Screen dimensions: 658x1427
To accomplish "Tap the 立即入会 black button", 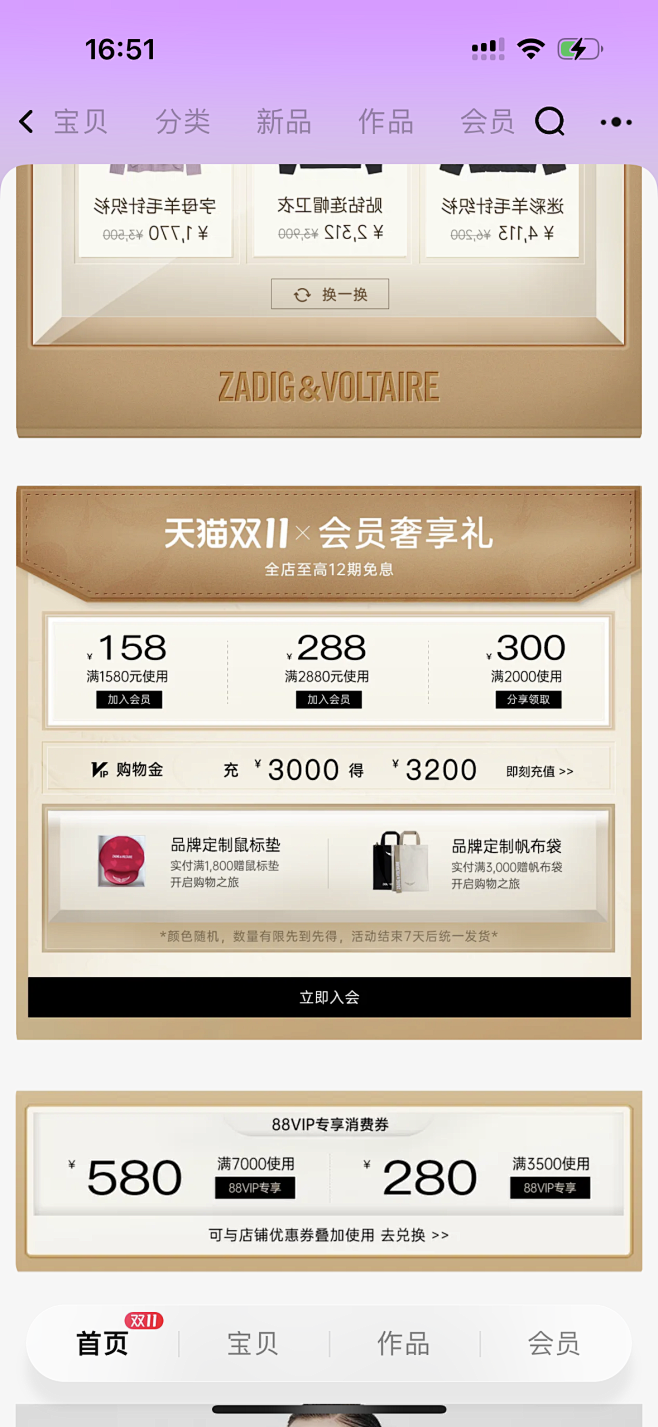I will (x=329, y=997).
